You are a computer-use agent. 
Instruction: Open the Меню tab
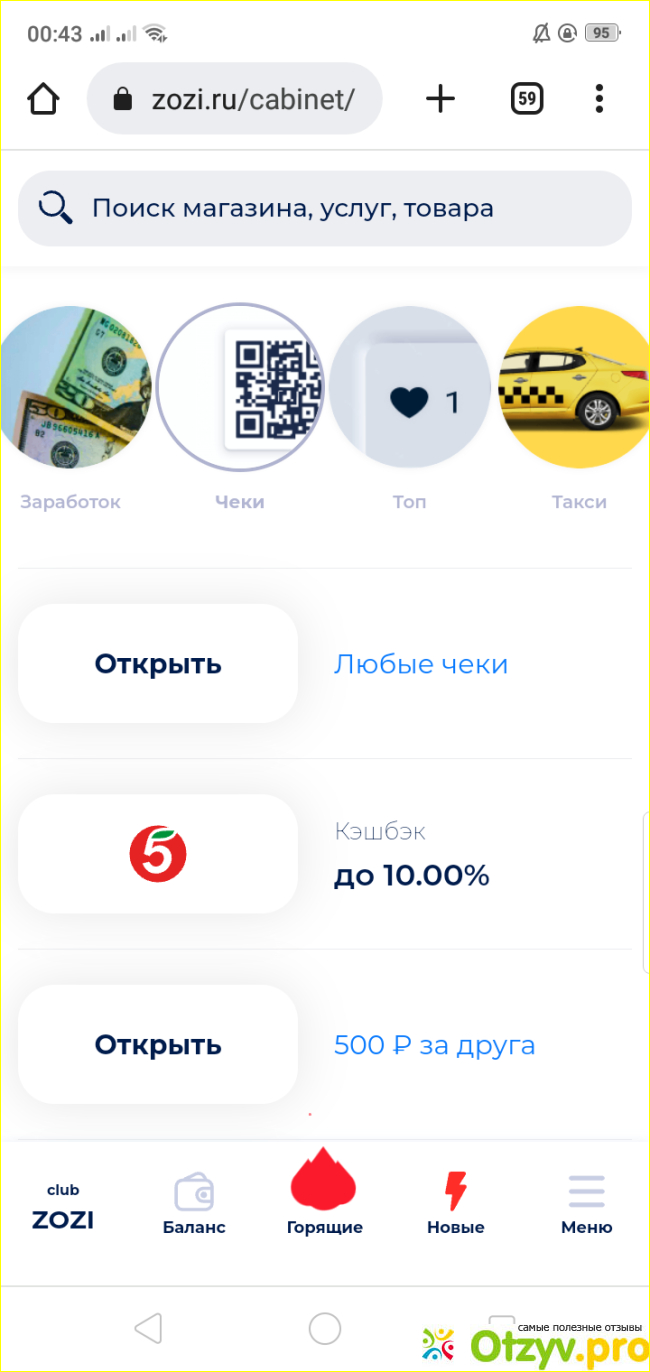(x=586, y=1205)
